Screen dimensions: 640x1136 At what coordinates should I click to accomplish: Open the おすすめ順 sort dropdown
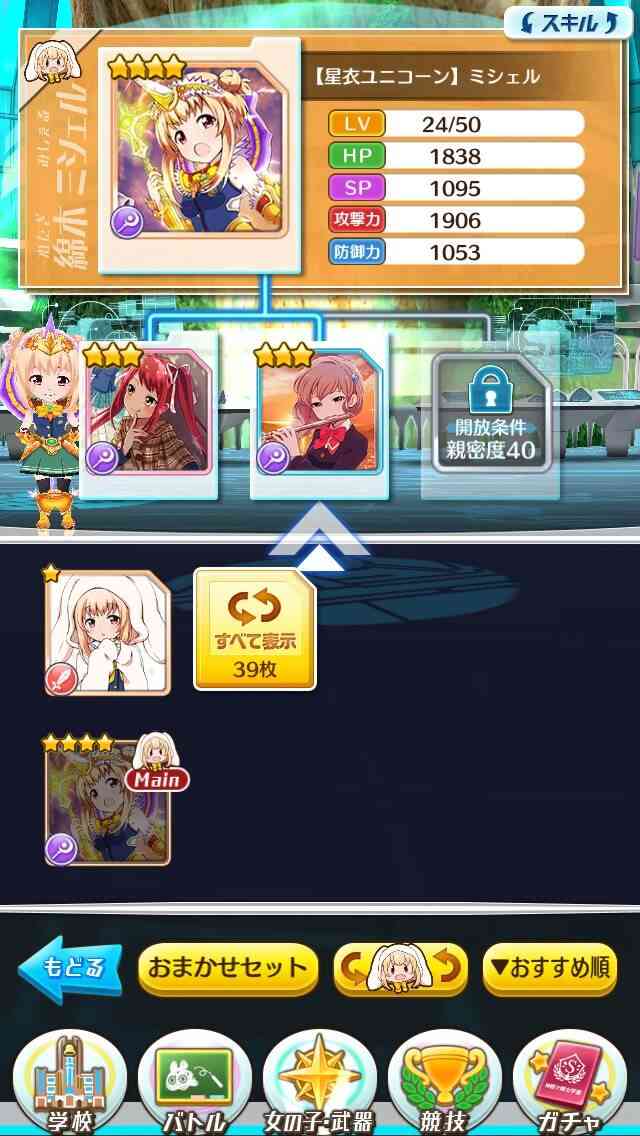(550, 969)
